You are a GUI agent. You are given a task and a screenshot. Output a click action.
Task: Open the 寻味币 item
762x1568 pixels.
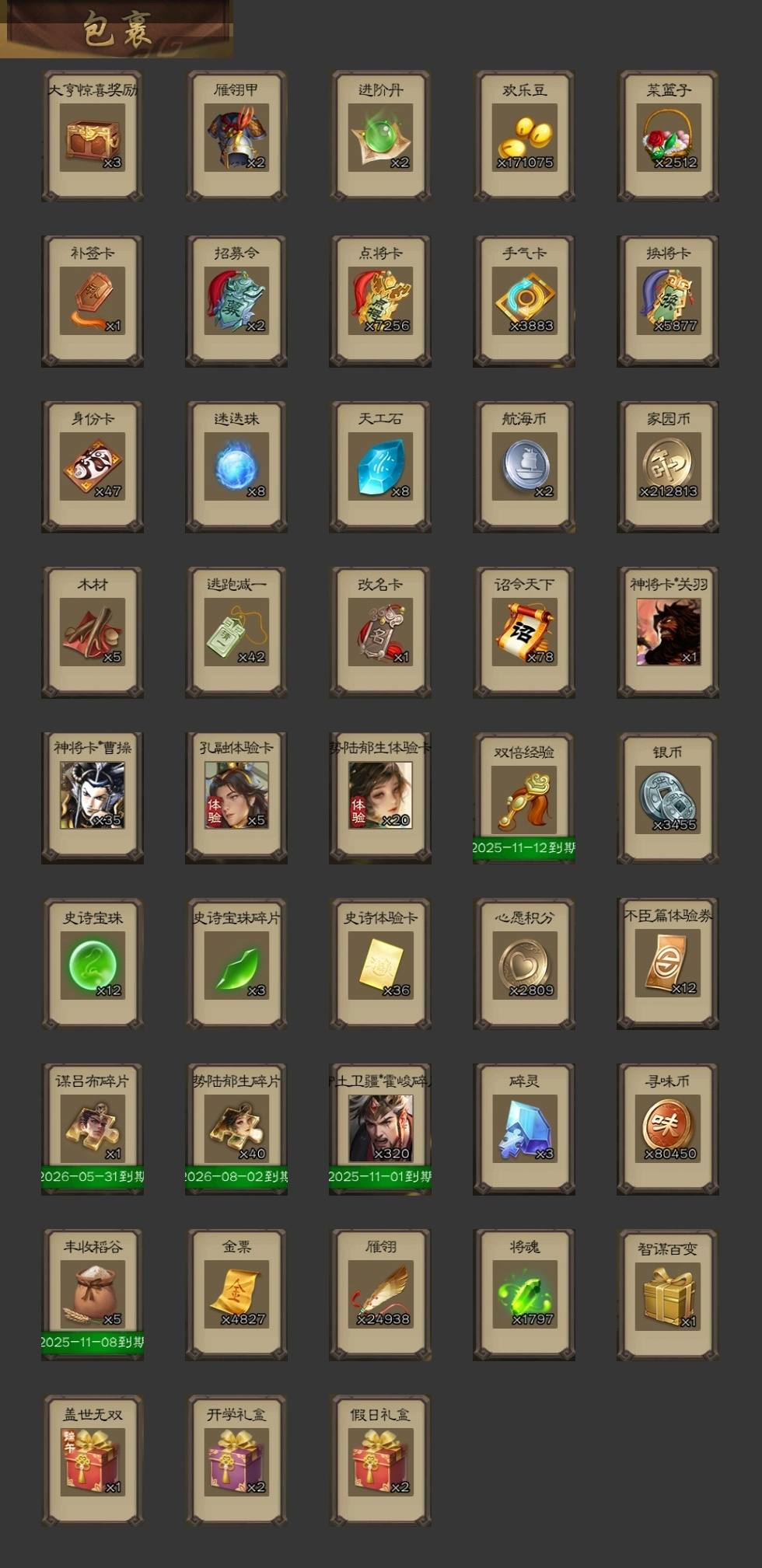(x=668, y=1129)
